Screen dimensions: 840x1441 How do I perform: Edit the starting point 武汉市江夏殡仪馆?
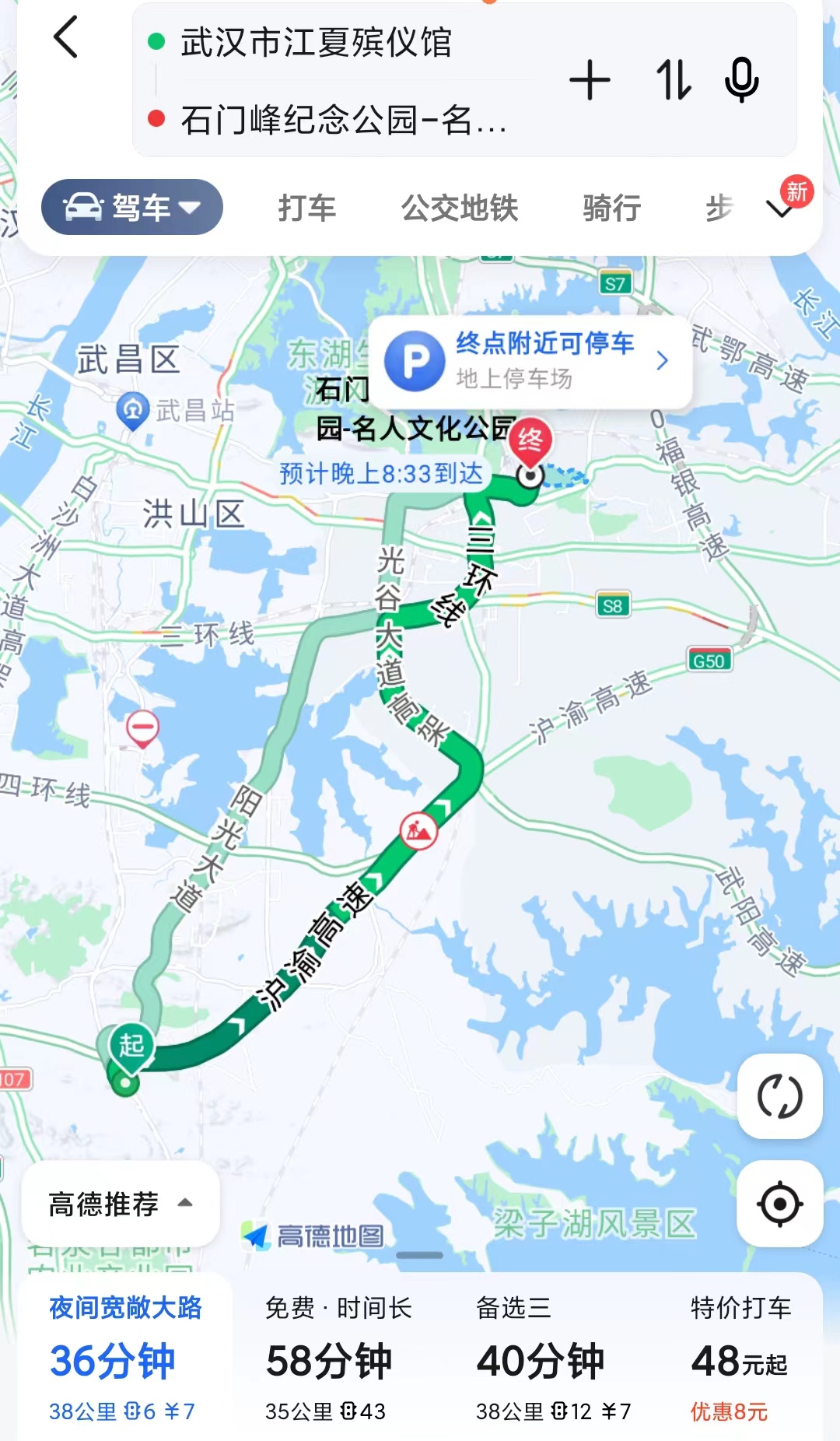(316, 42)
